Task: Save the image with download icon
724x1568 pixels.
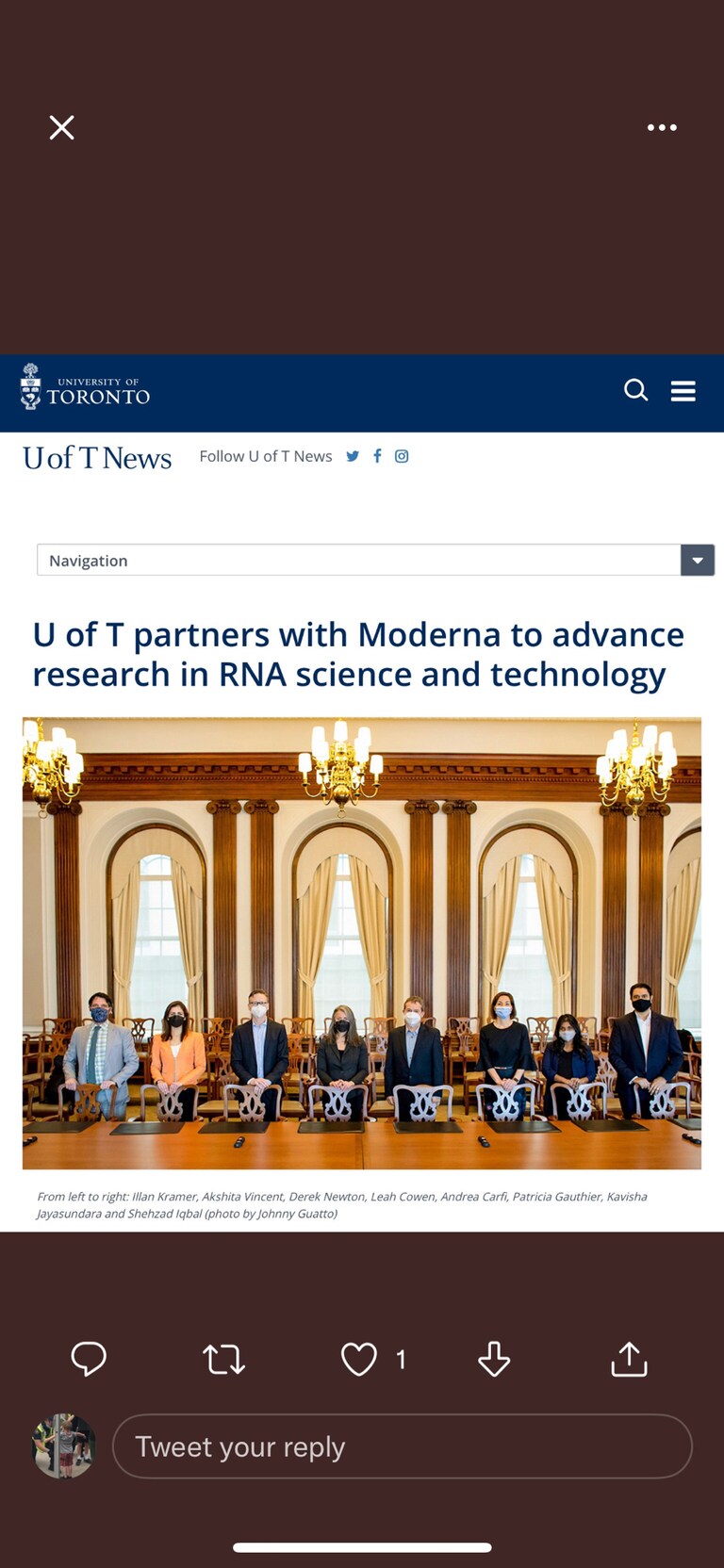Action: (x=494, y=1359)
